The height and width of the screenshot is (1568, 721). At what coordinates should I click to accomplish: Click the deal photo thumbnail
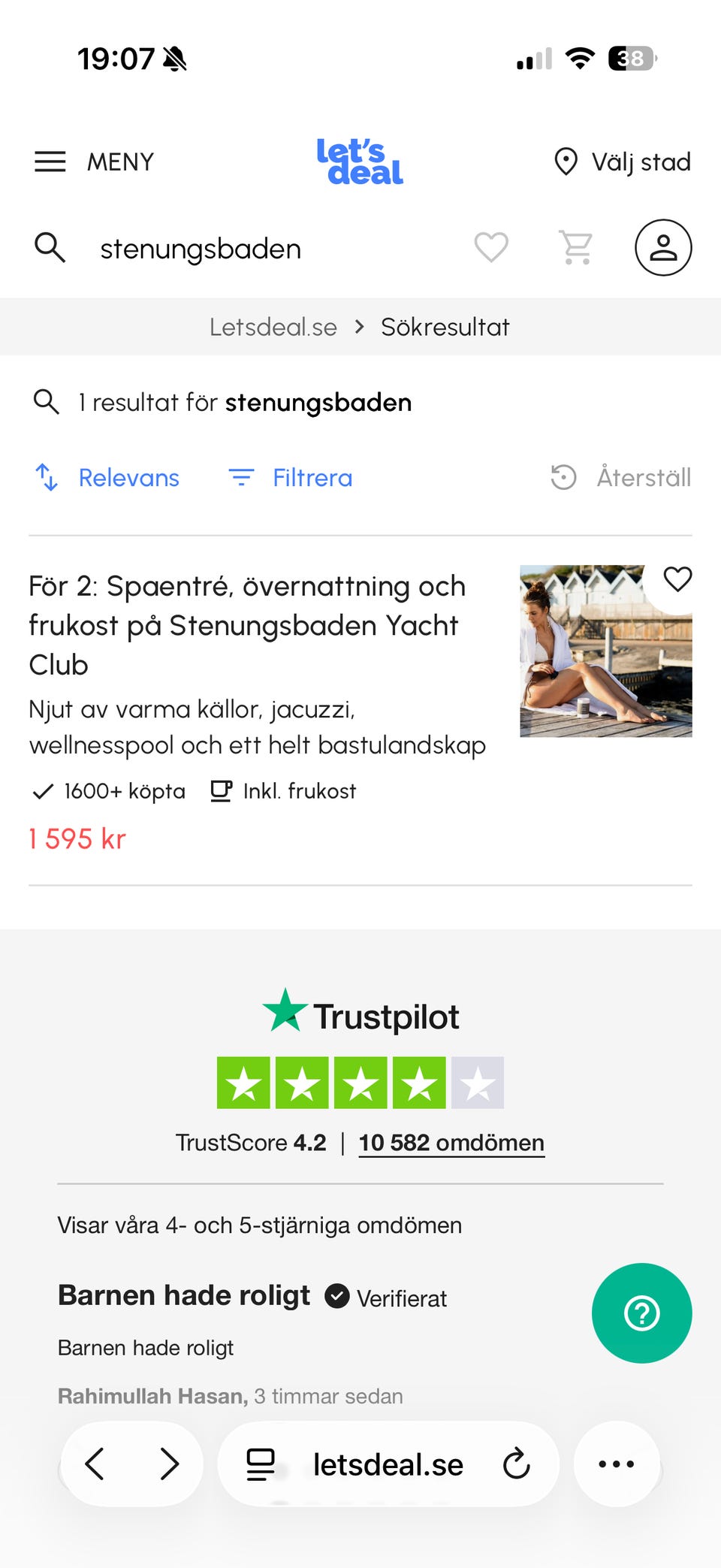[605, 652]
